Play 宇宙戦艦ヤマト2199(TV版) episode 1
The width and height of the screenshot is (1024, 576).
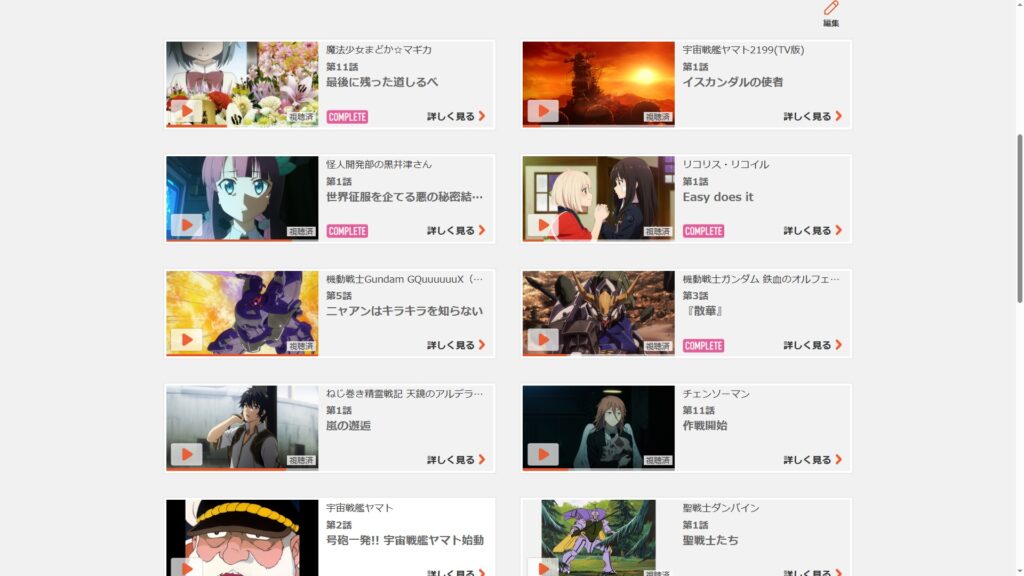click(x=542, y=110)
